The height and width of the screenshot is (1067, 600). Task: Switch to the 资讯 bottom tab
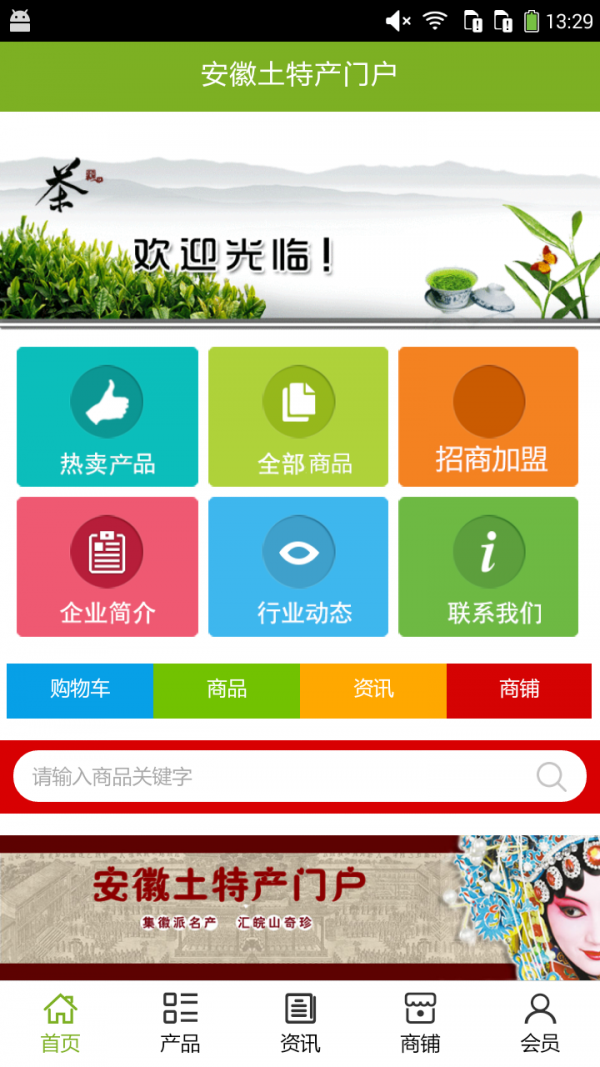(300, 1023)
